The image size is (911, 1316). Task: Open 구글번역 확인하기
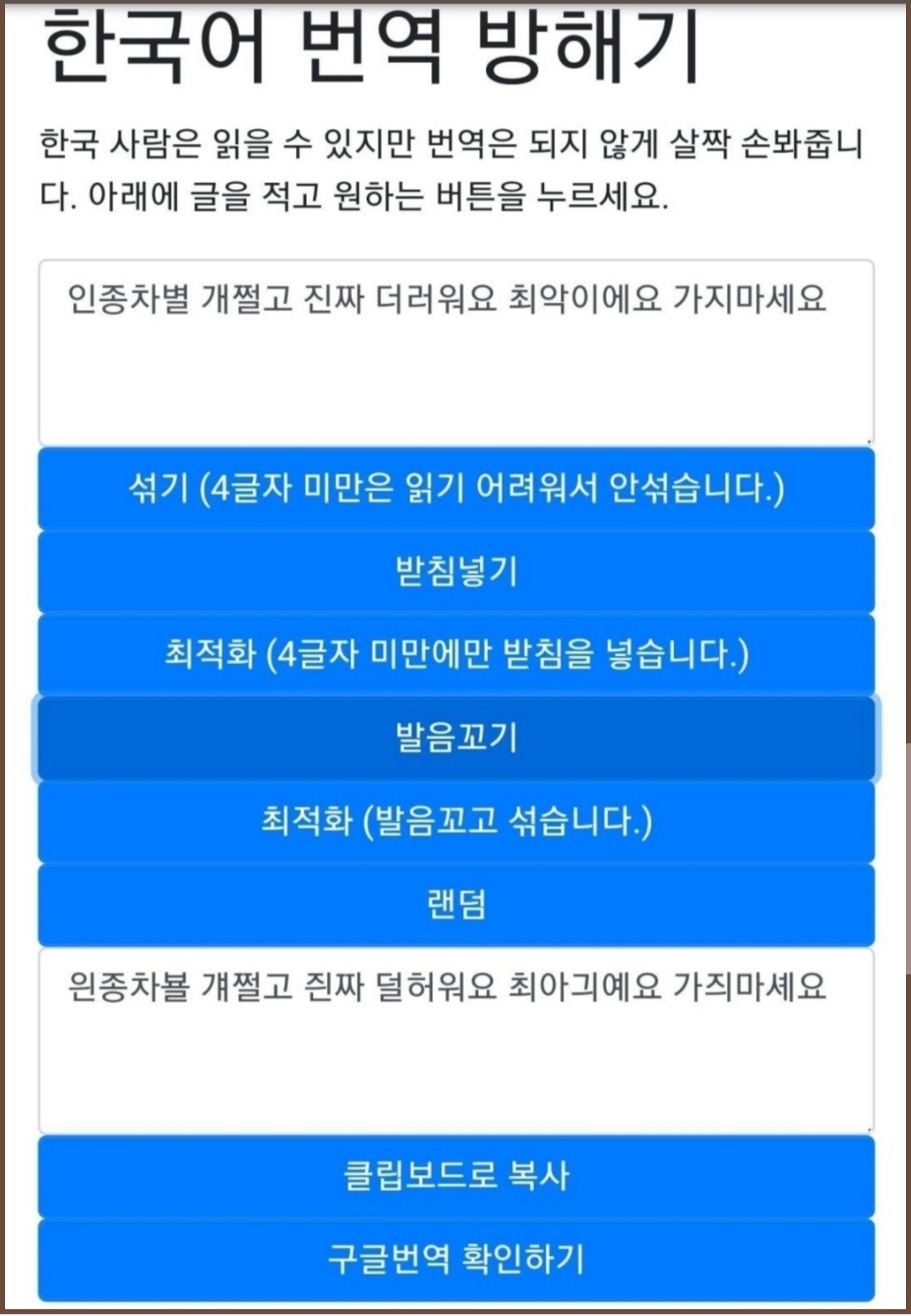(455, 1259)
